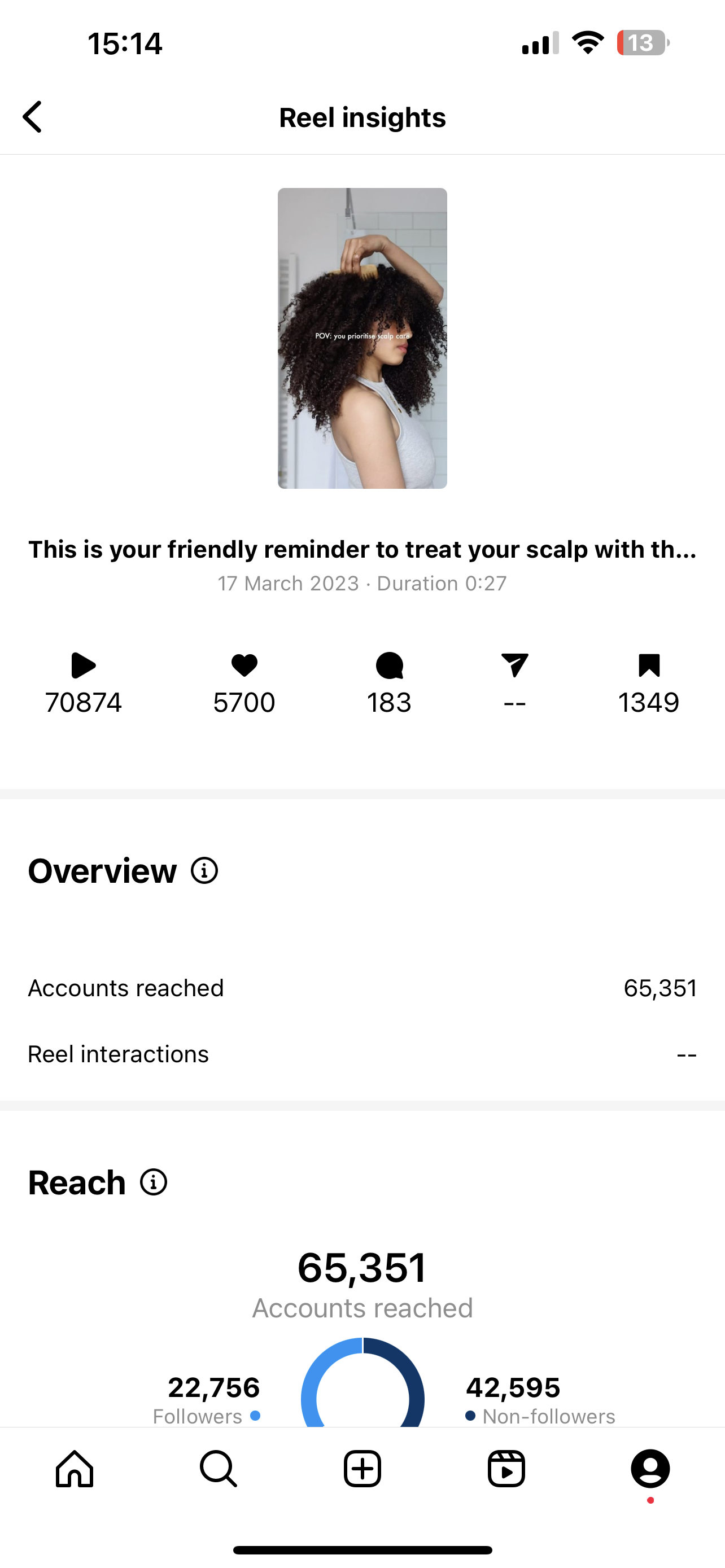Viewport: 725px width, 1568px height.
Task: Open the info icon next to Reach
Action: (x=154, y=1182)
